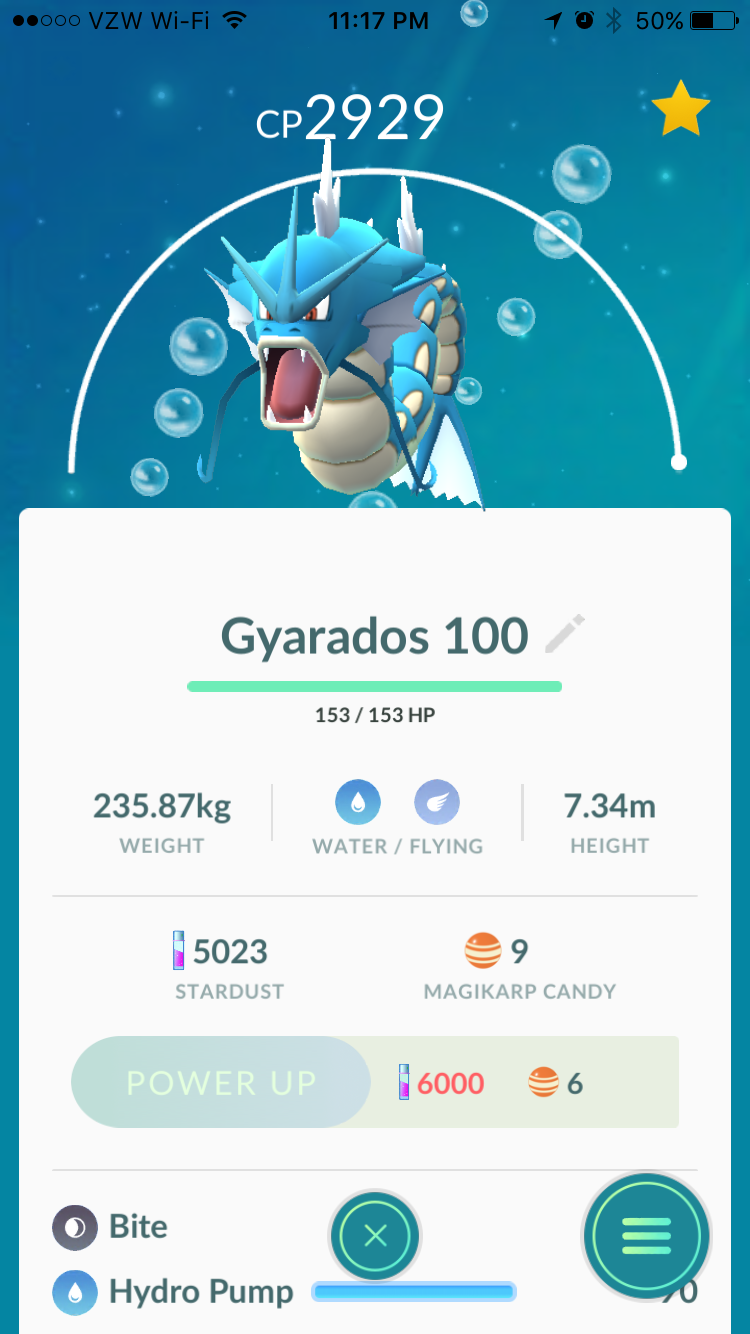Open the round hamburger menu button
750x1334 pixels.
(x=646, y=1237)
